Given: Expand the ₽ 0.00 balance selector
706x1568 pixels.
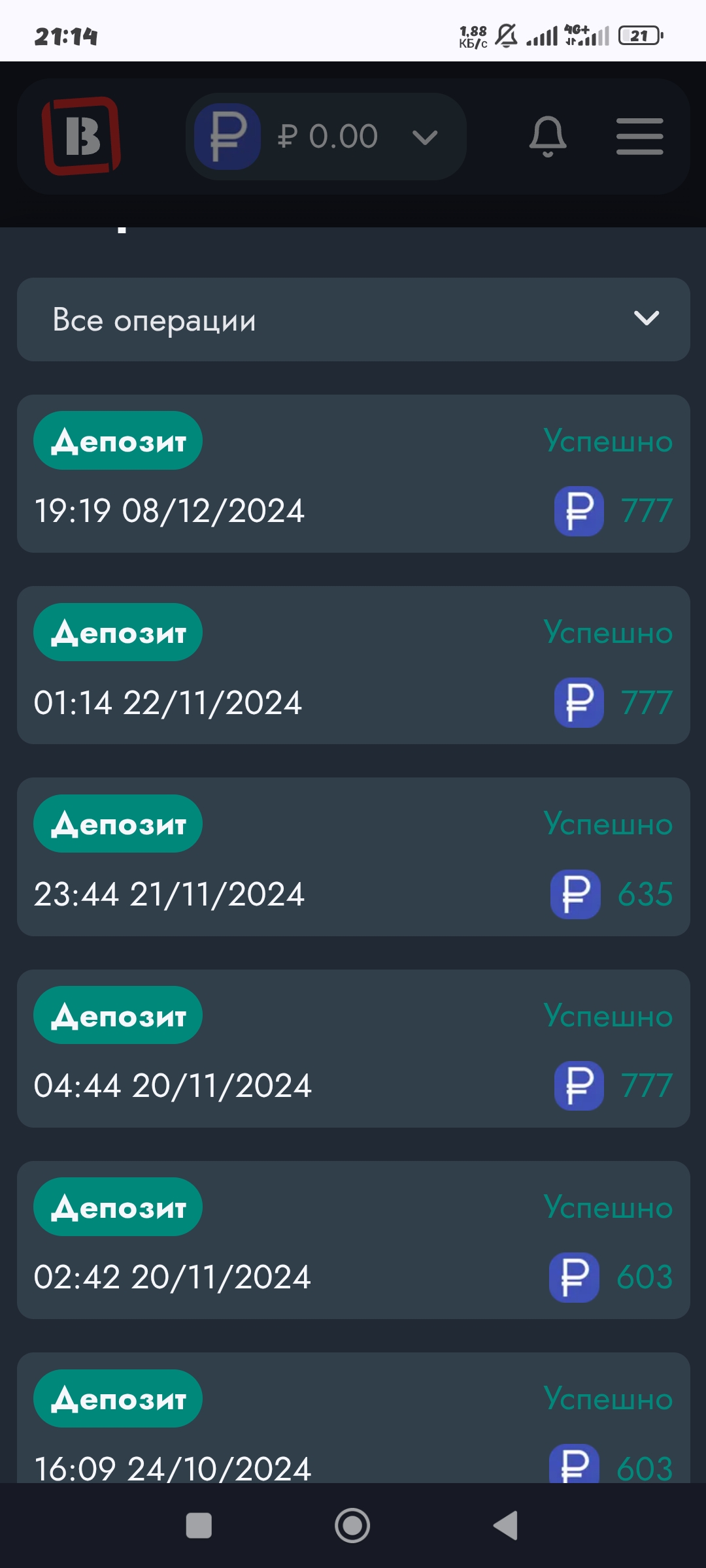Looking at the screenshot, I should tap(326, 137).
